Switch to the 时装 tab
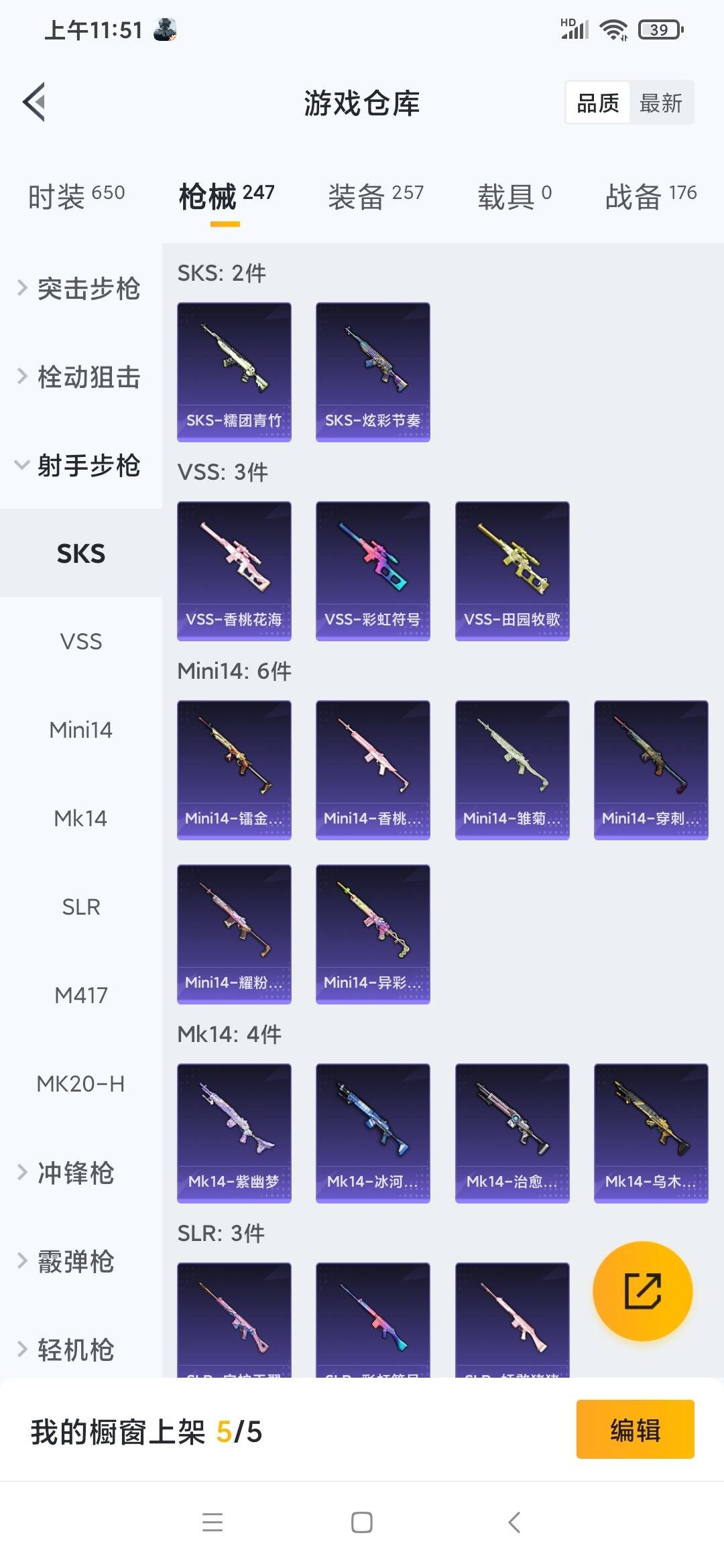The height and width of the screenshot is (1568, 724). (x=76, y=196)
